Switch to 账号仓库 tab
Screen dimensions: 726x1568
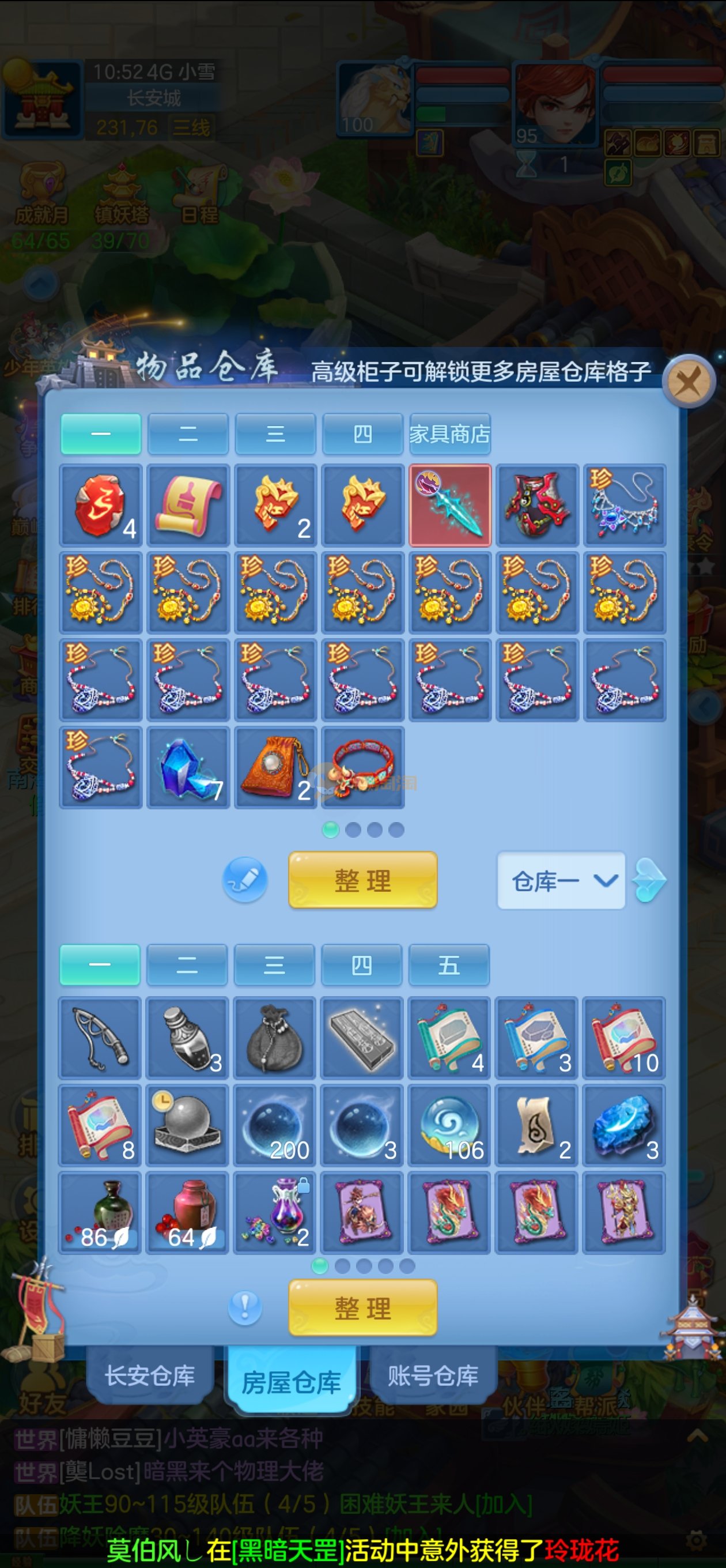coord(433,1376)
